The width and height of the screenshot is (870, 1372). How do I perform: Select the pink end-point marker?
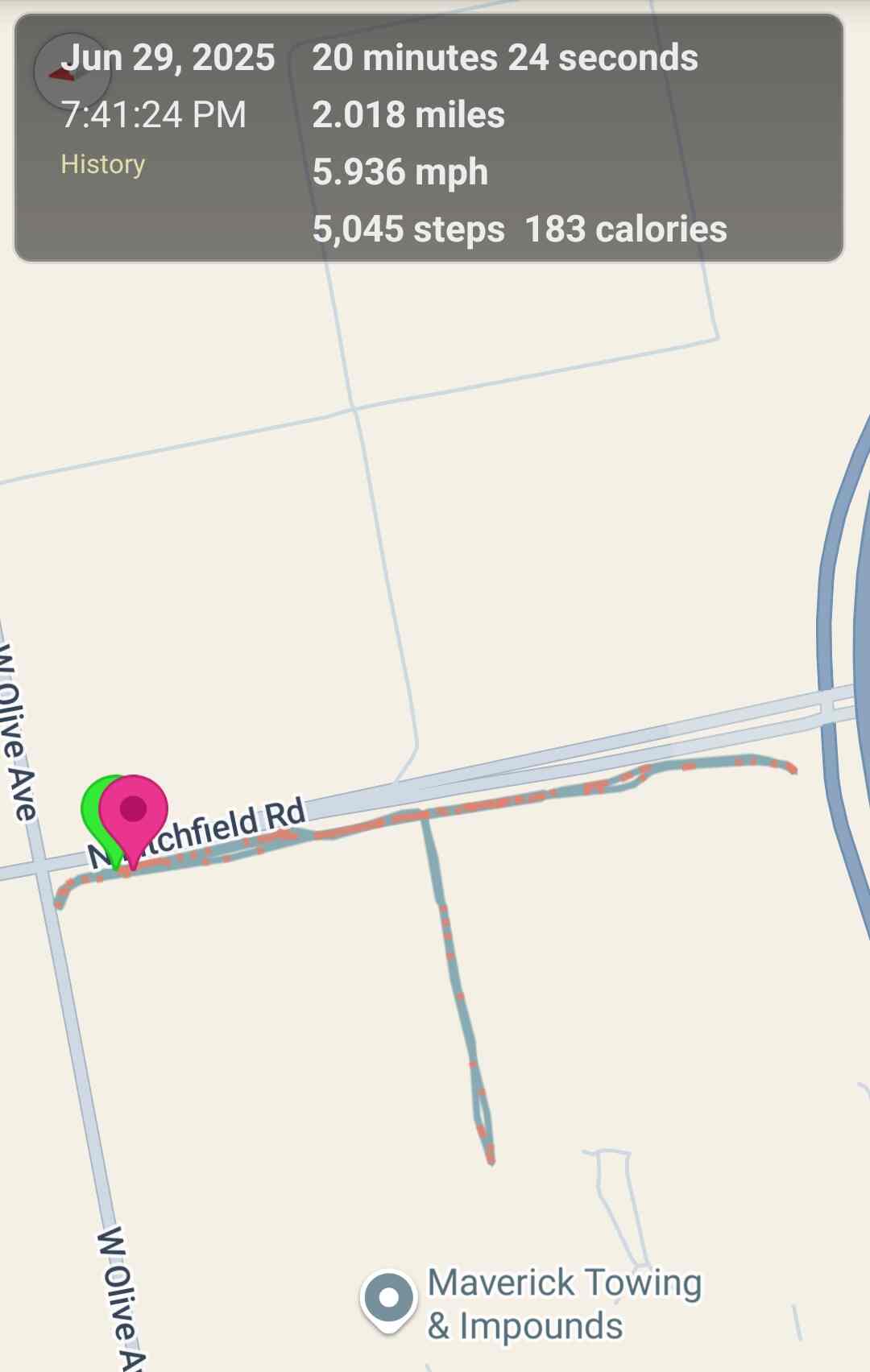point(133,809)
